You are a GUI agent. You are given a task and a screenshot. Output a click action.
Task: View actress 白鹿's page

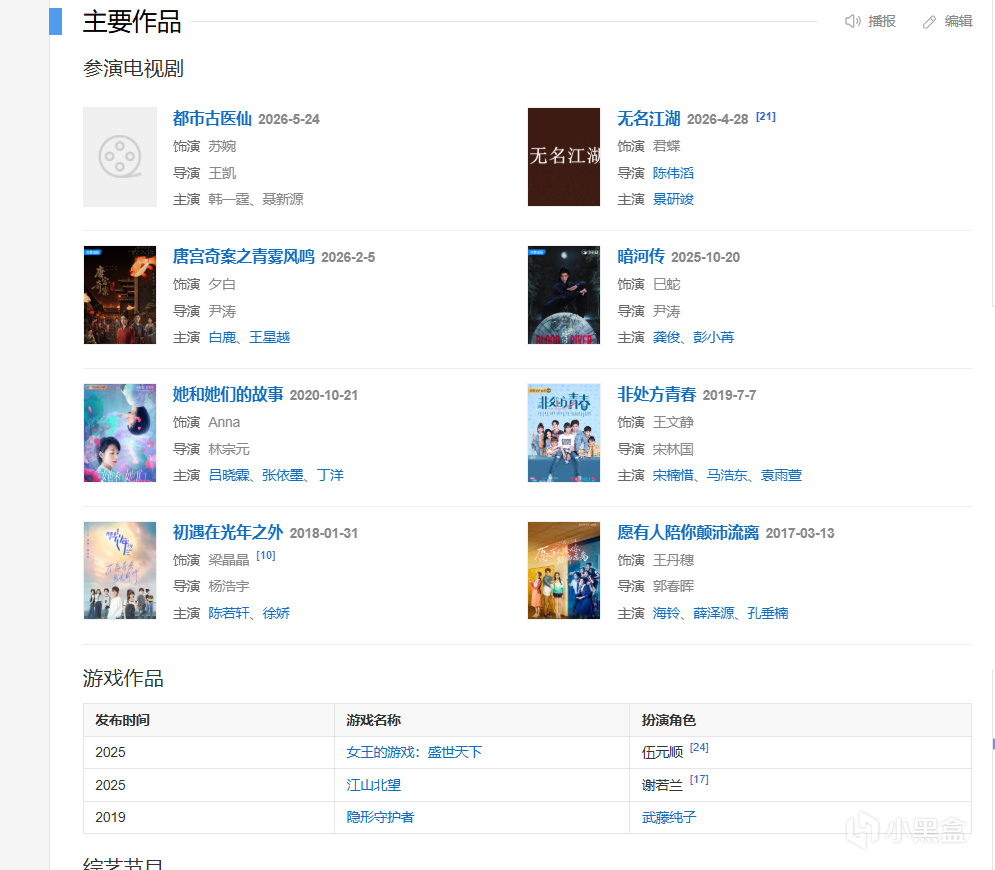[x=222, y=337]
